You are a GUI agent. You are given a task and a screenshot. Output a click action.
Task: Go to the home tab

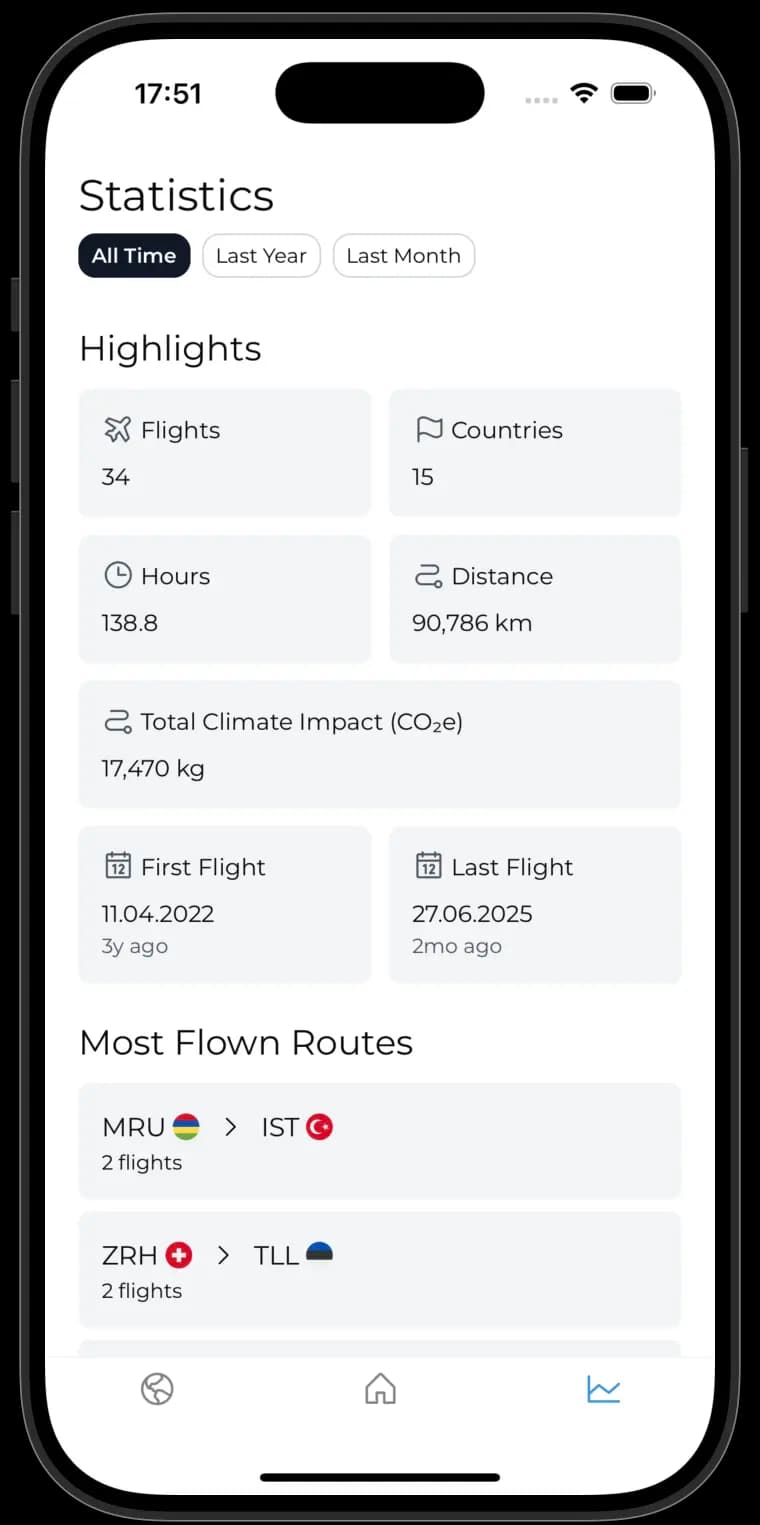tap(380, 1389)
